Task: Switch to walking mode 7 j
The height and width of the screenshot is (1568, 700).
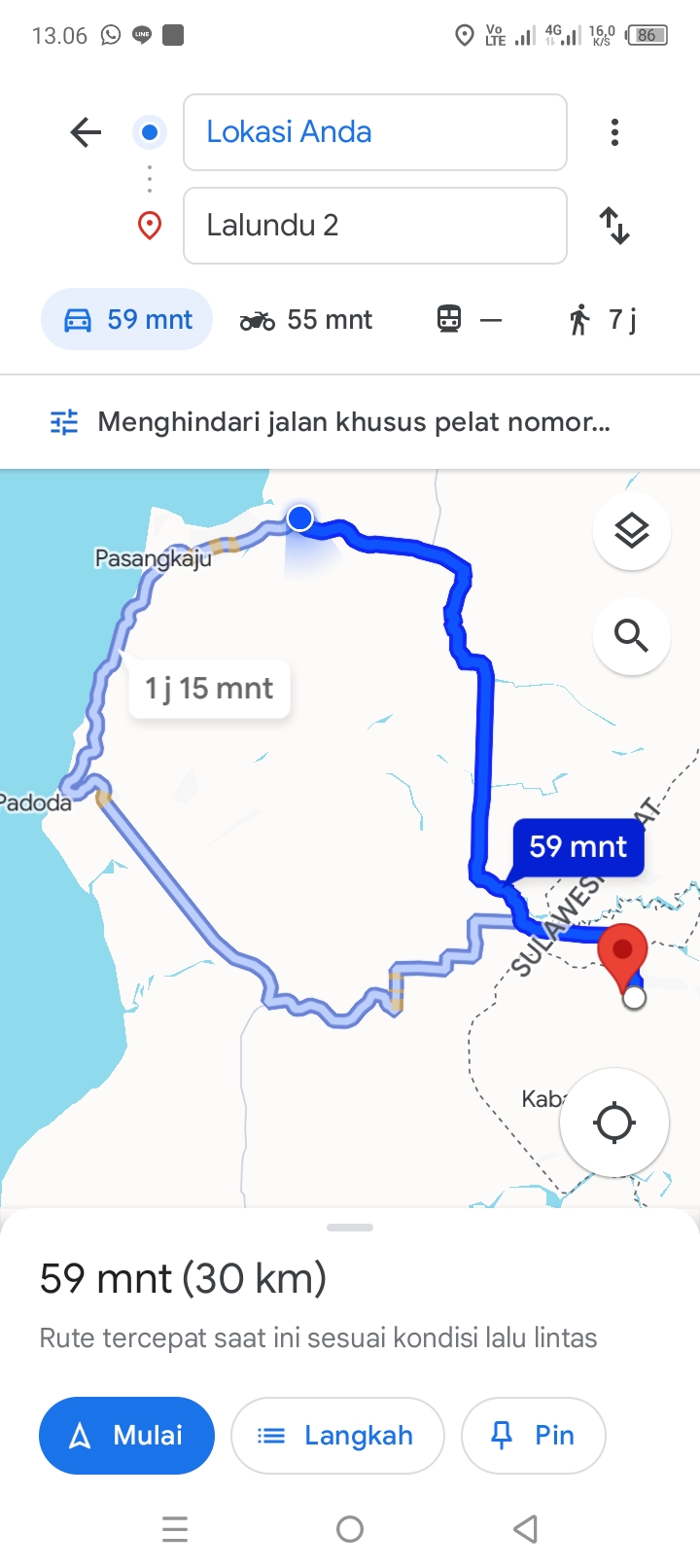Action: 603,319
